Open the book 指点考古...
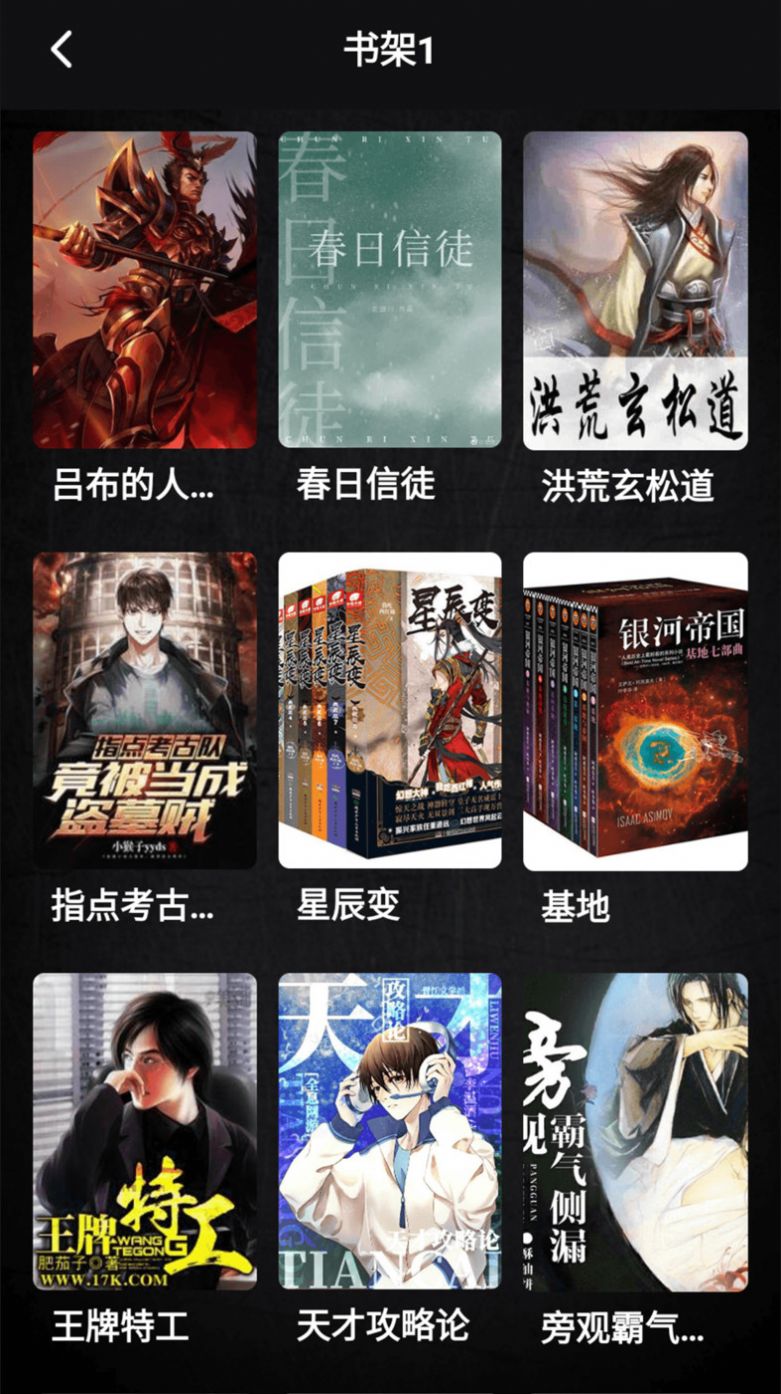The image size is (781, 1394). coord(144,710)
